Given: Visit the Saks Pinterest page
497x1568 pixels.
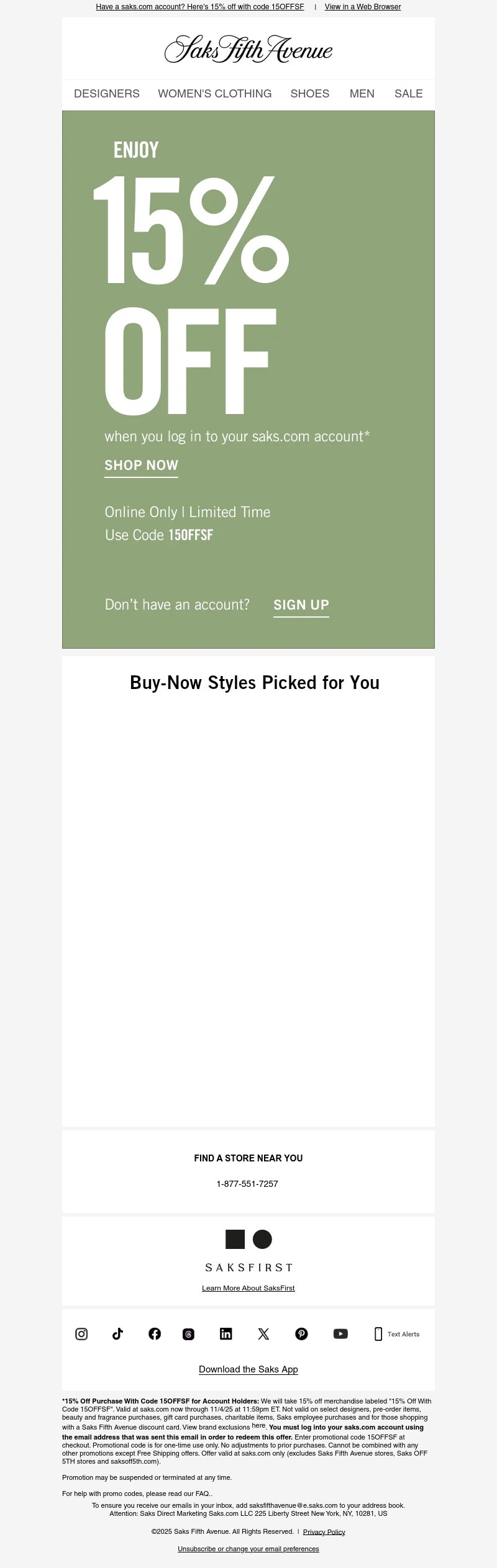Looking at the screenshot, I should [x=301, y=1334].
